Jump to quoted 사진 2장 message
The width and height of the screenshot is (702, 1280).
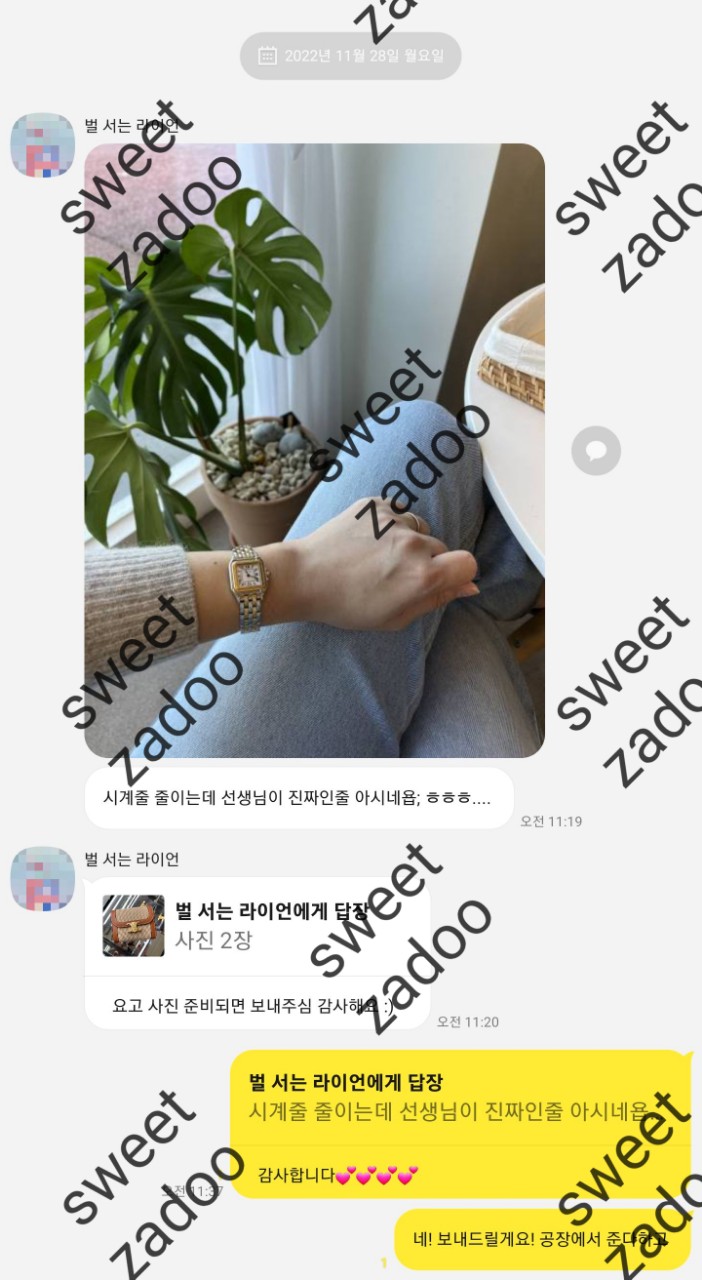point(257,925)
